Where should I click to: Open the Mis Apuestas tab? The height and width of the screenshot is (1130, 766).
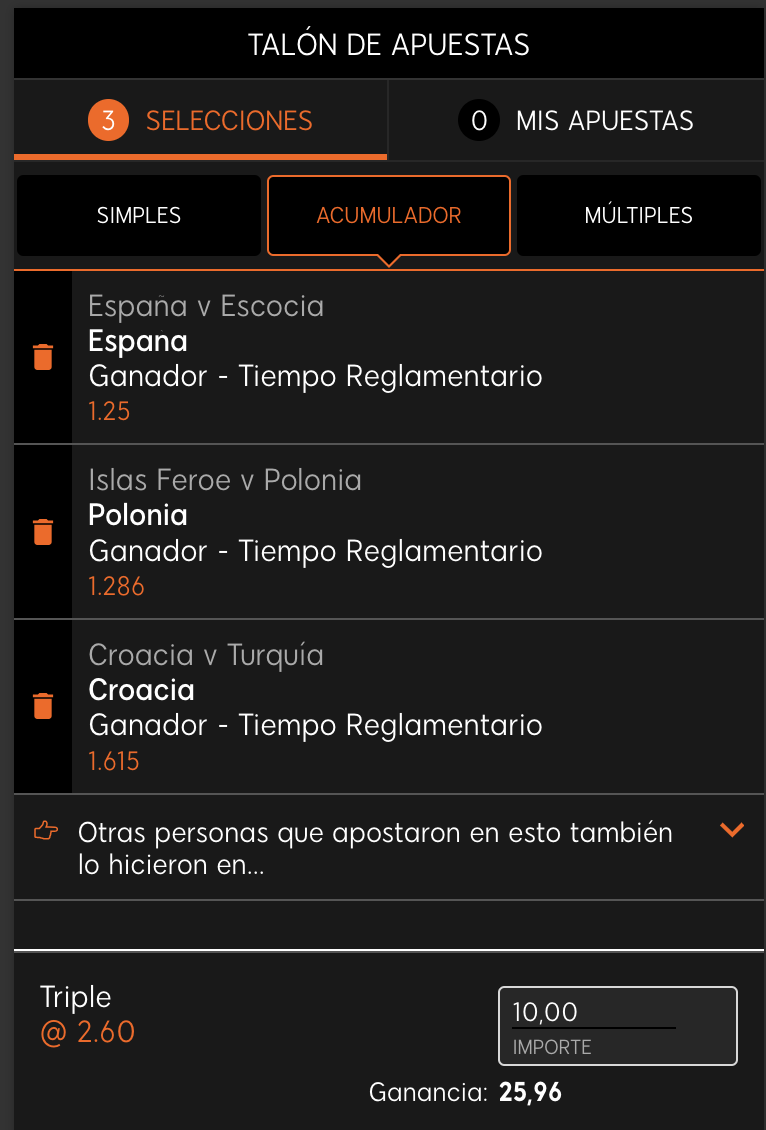[x=576, y=121]
